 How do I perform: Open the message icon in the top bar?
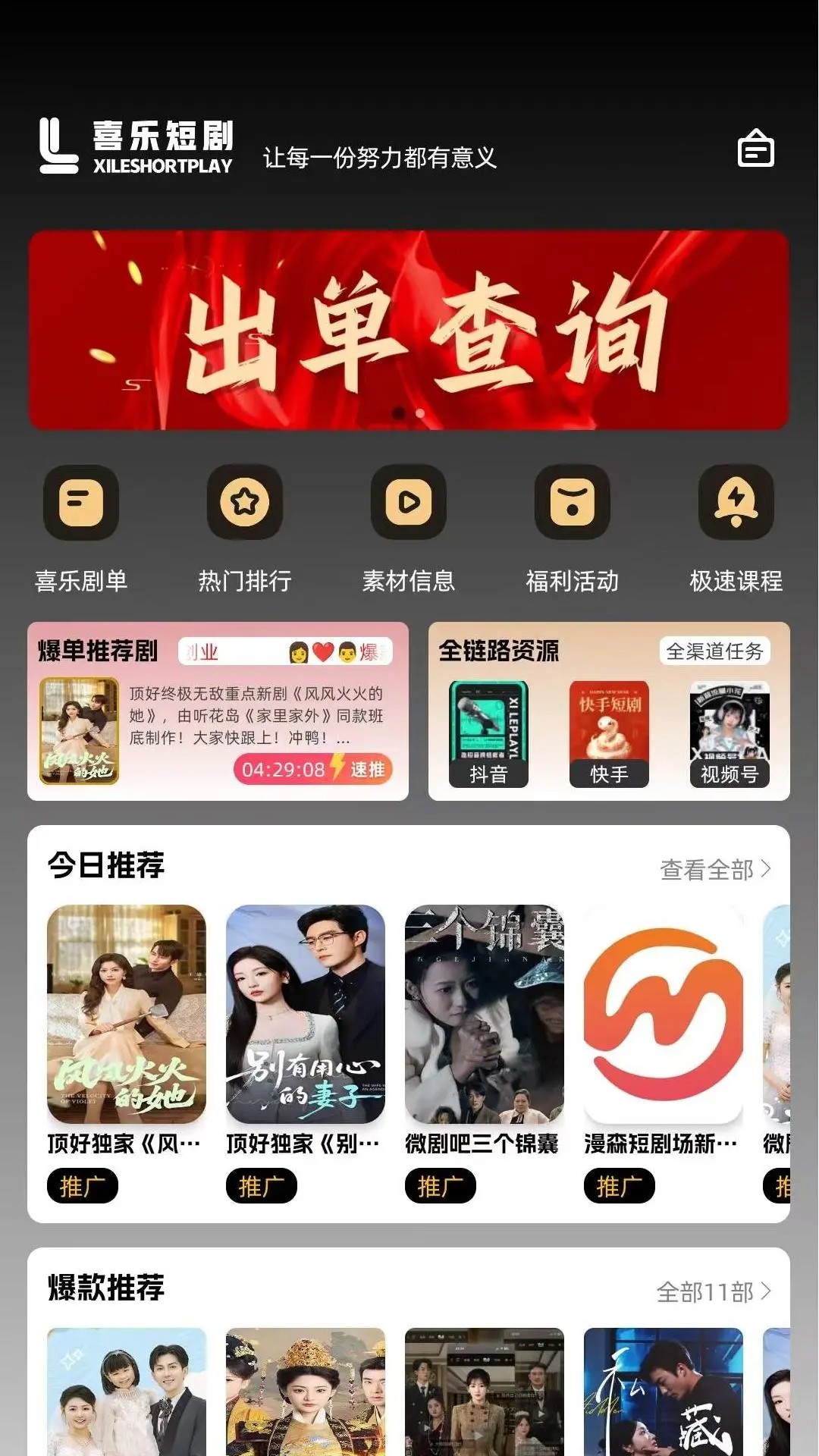click(x=755, y=148)
